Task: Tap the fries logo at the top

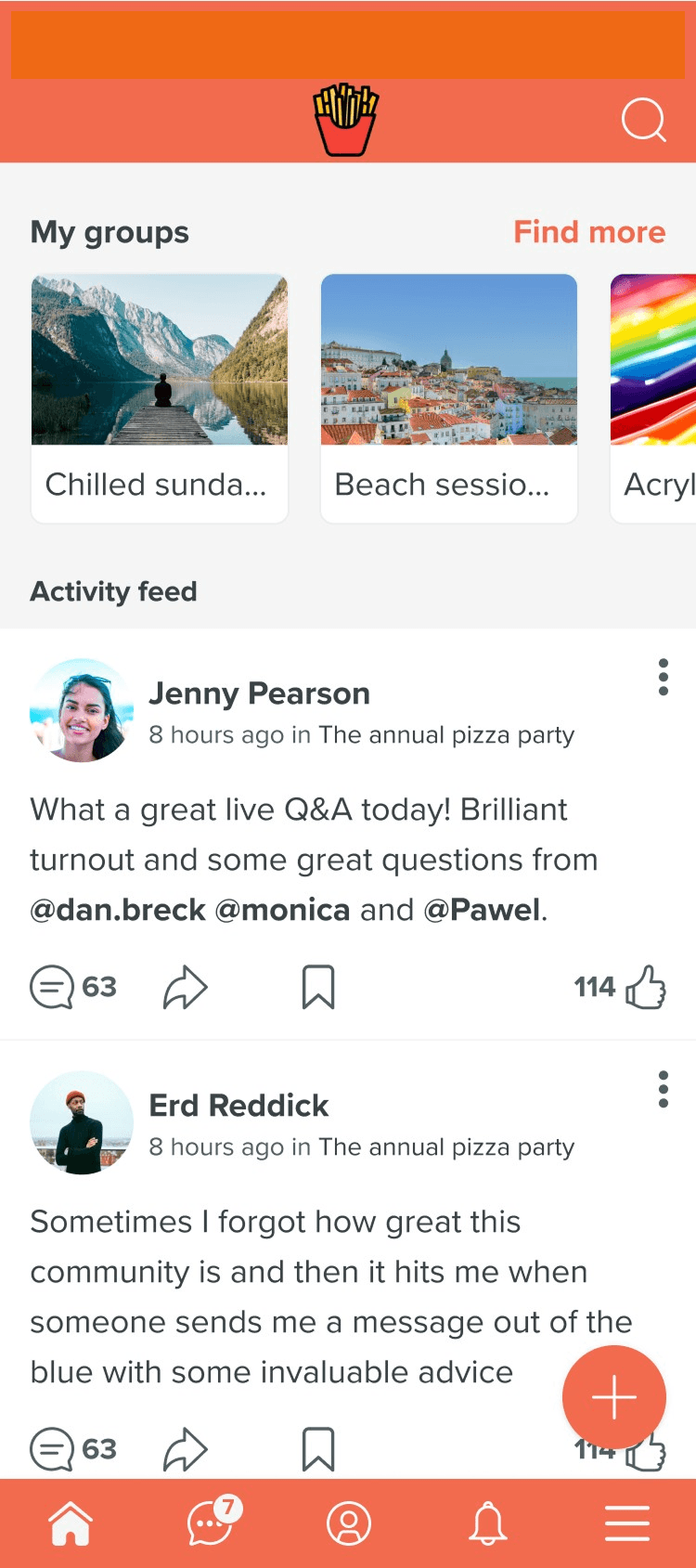Action: coord(346,119)
